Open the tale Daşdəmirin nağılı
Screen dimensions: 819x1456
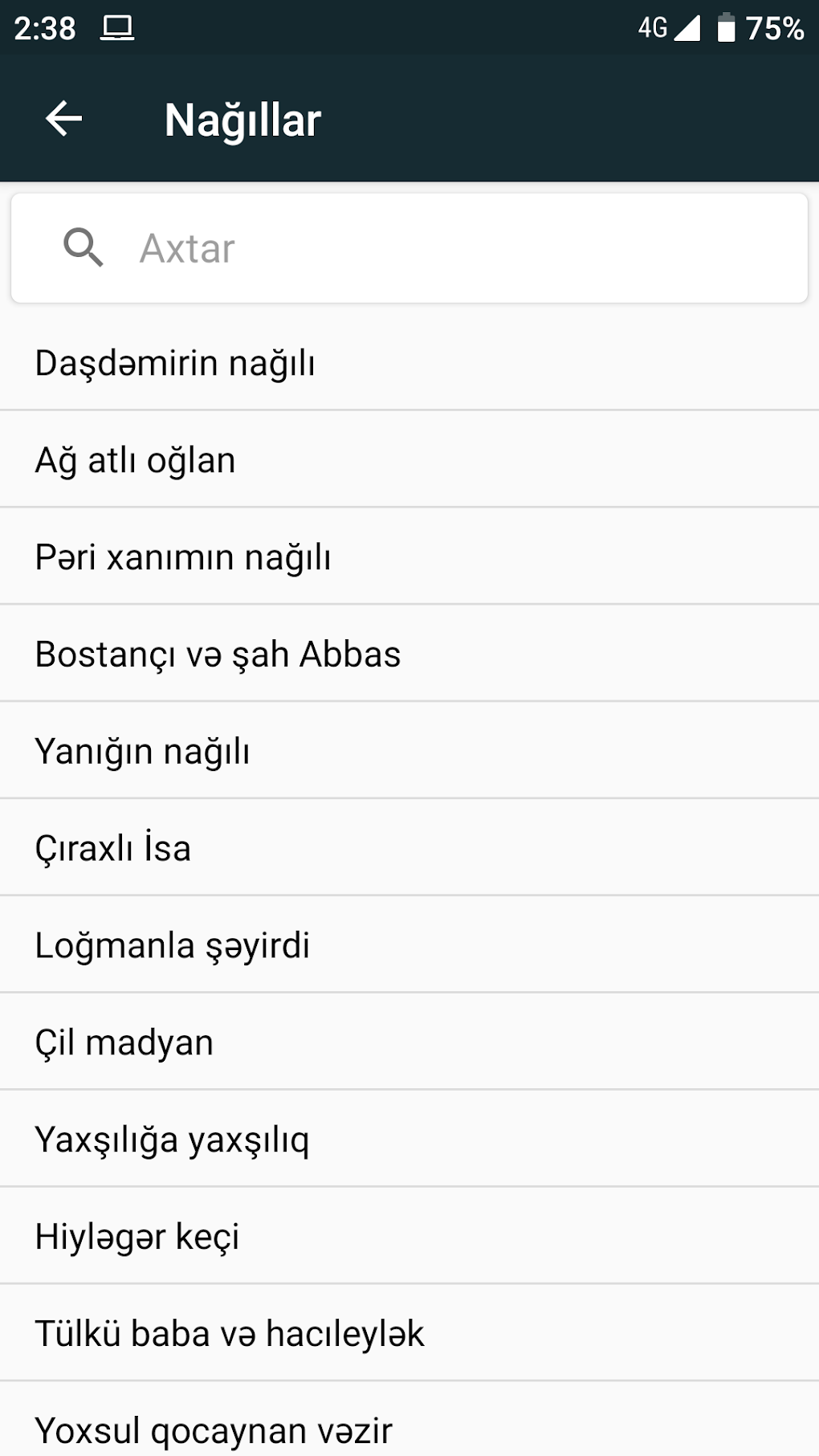point(175,362)
